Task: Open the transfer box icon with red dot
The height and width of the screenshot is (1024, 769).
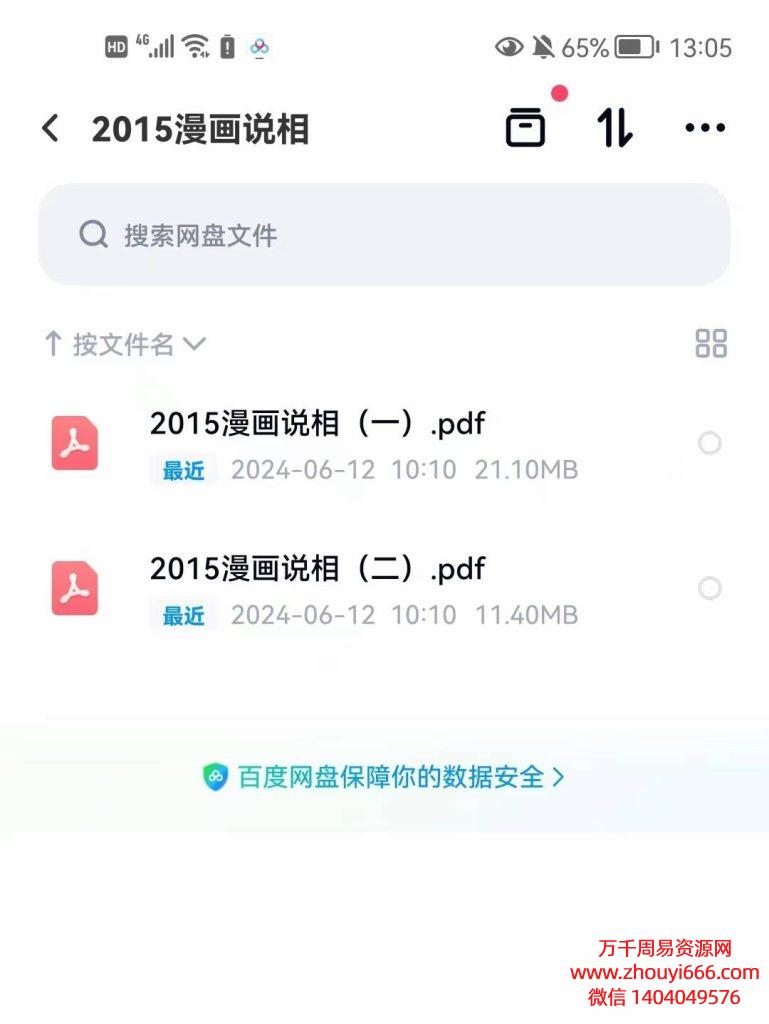Action: click(526, 128)
